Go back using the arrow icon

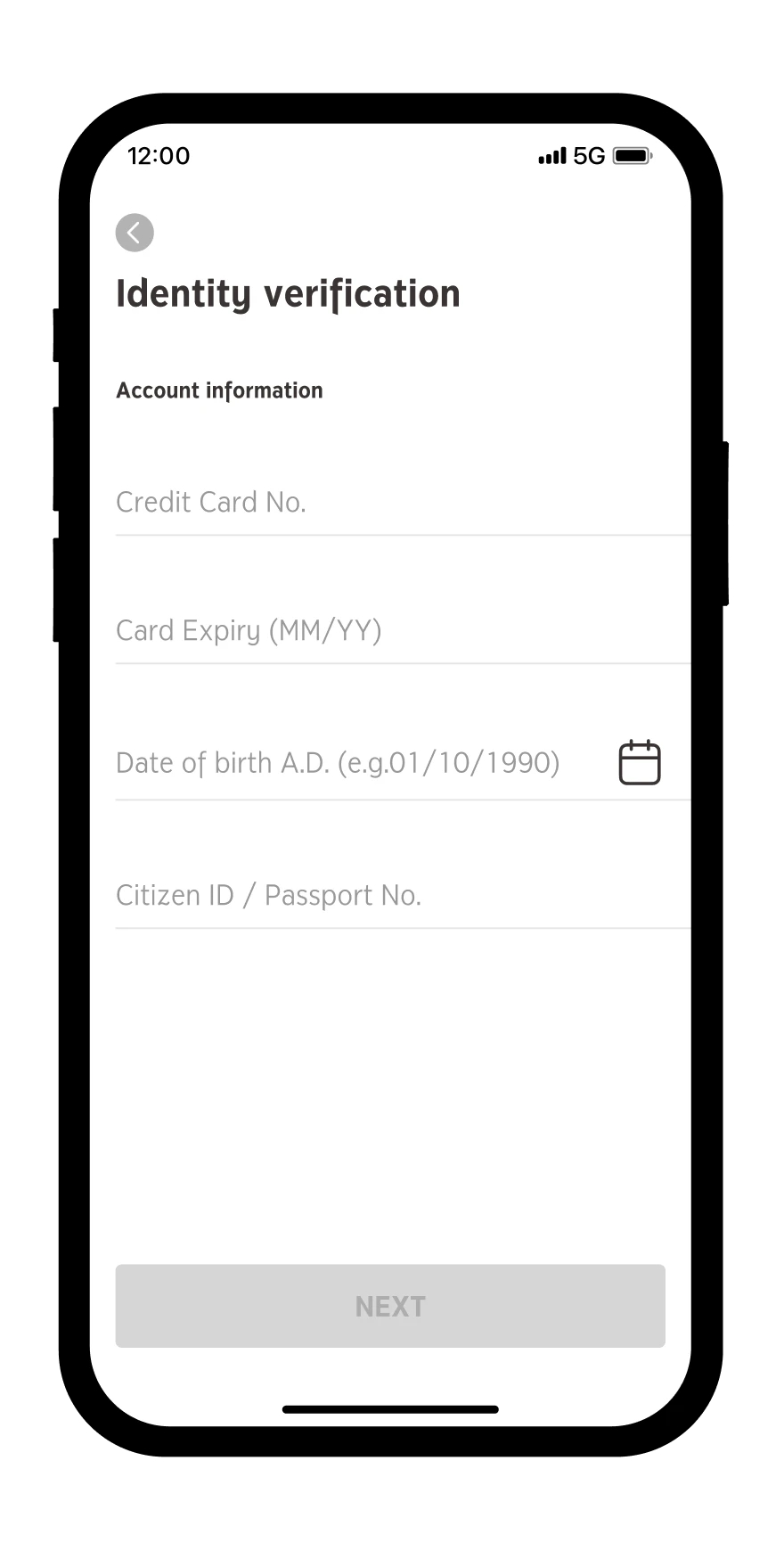[135, 233]
